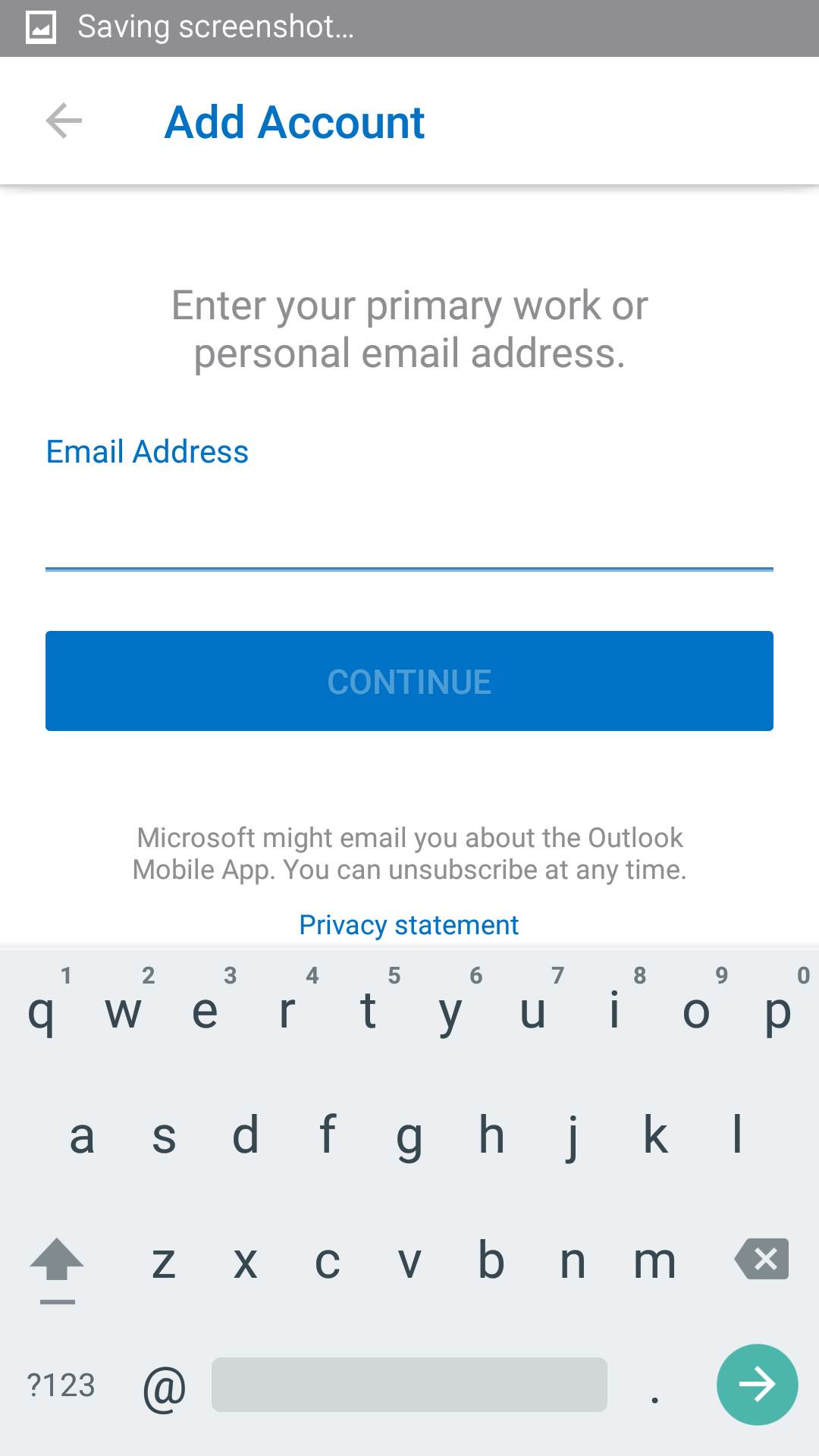Screen dimensions: 819x1456
Task: Hit the backspace key on keyboard
Action: 761,1260
